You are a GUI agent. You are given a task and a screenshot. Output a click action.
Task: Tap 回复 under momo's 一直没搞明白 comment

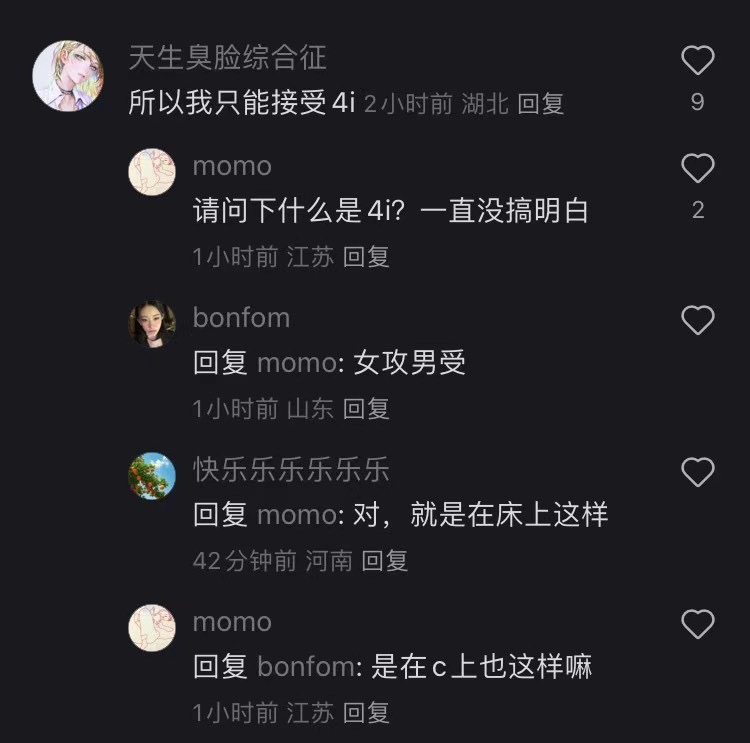tap(366, 257)
